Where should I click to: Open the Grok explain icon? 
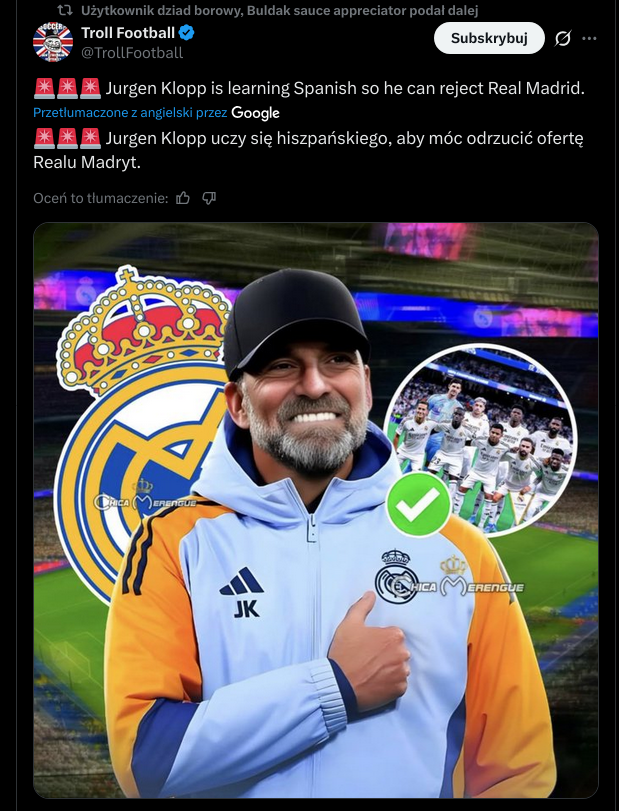click(563, 39)
